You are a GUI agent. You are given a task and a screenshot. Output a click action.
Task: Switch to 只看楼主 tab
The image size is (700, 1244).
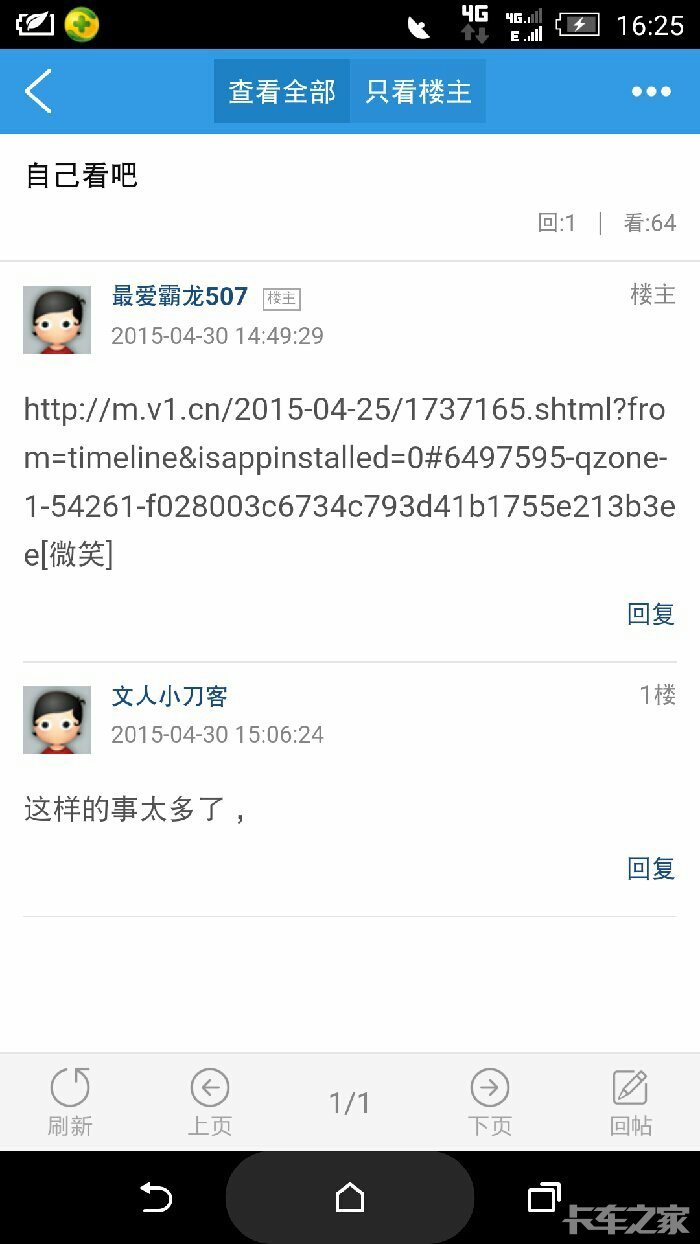418,92
